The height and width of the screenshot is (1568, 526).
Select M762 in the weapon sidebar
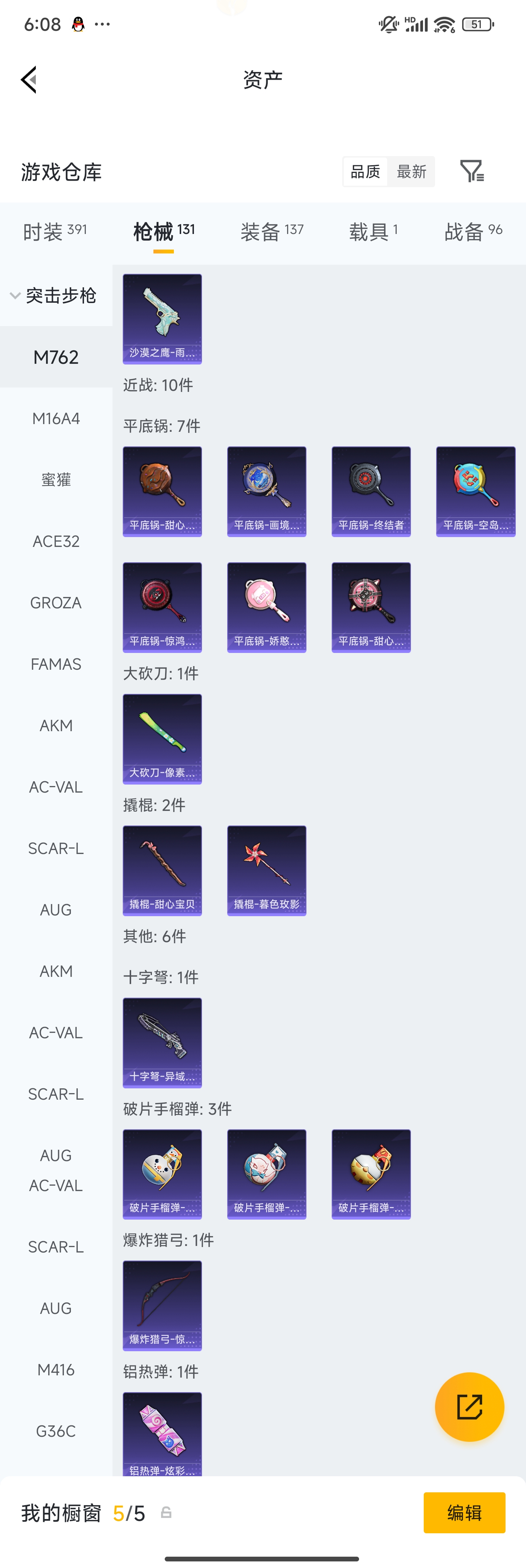56,357
